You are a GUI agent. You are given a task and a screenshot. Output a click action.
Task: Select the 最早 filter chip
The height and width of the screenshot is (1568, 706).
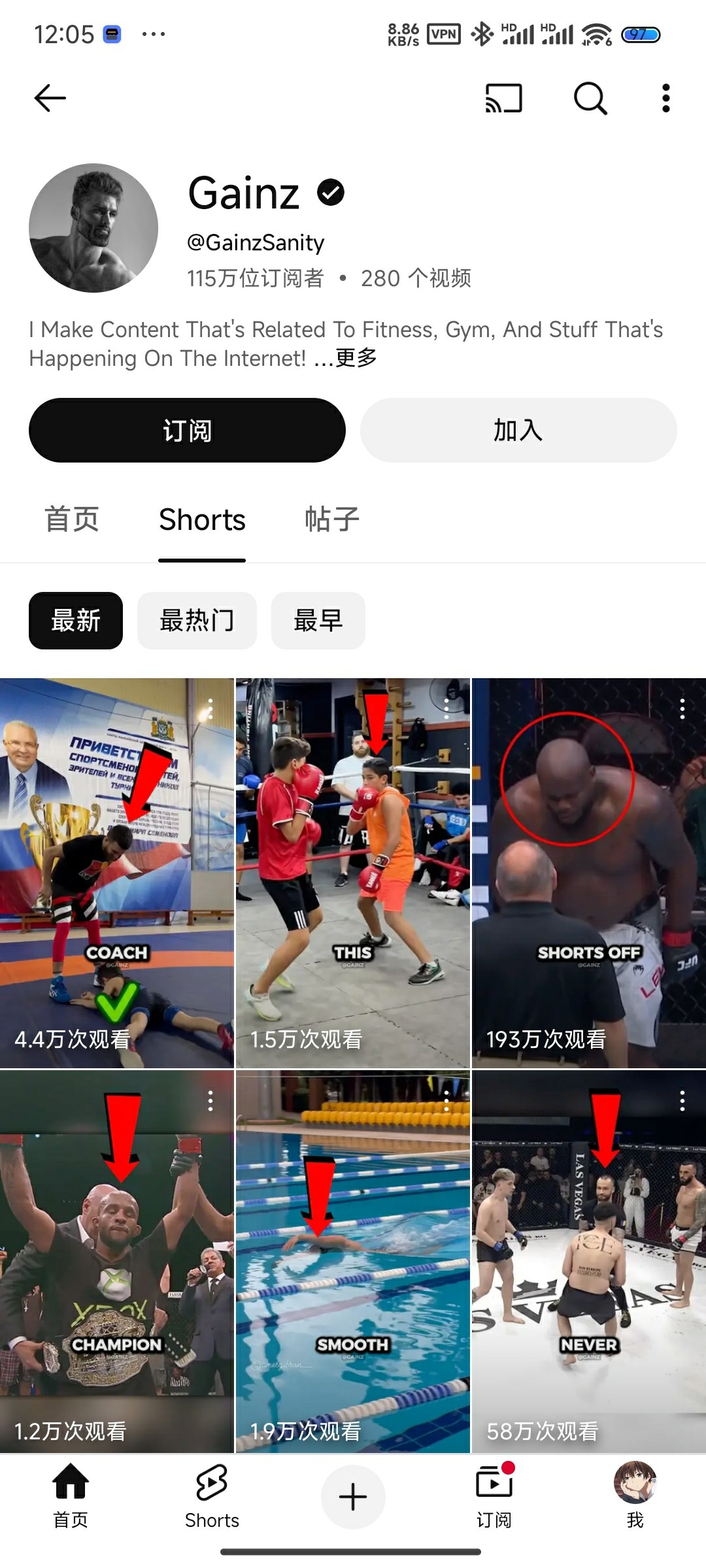point(318,621)
